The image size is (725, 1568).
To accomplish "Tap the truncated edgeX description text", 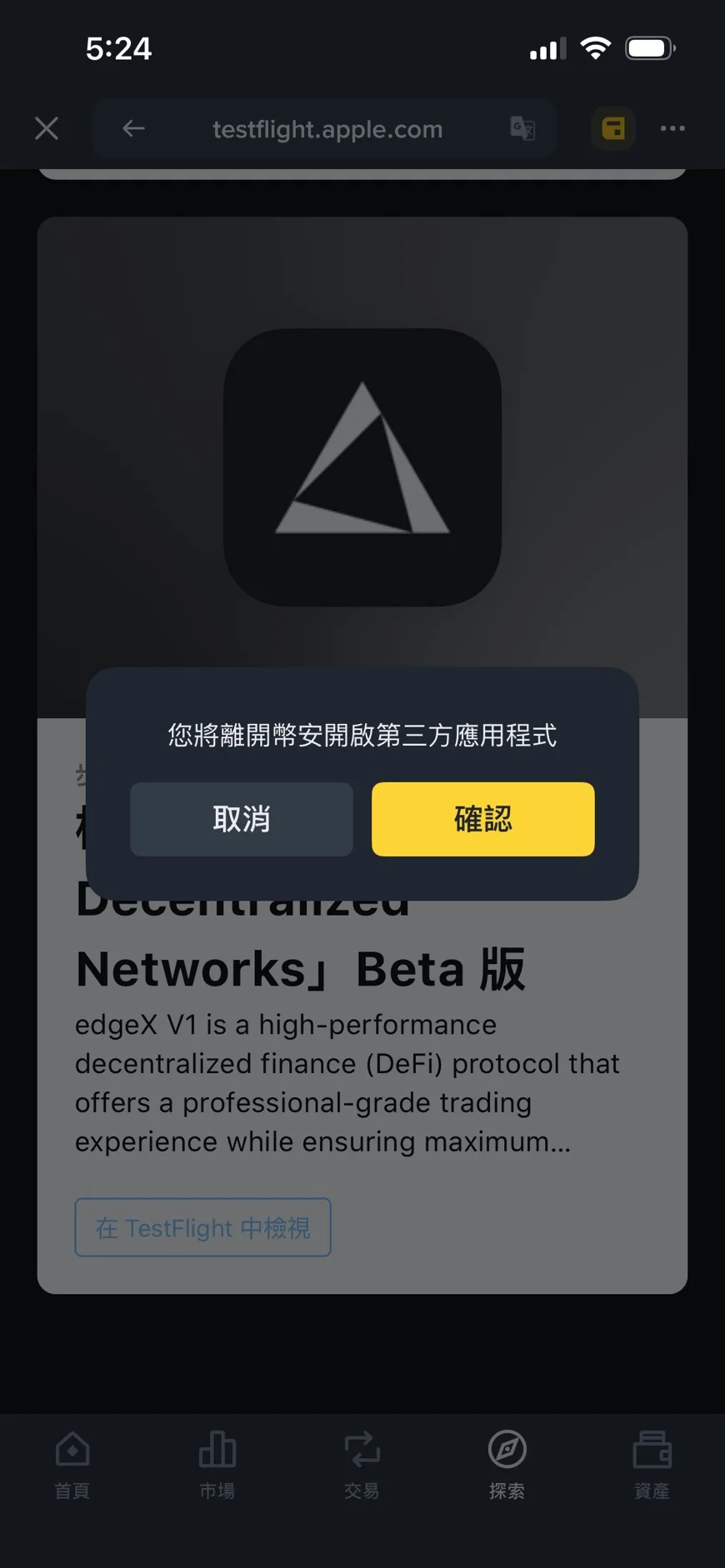I will click(x=347, y=1082).
